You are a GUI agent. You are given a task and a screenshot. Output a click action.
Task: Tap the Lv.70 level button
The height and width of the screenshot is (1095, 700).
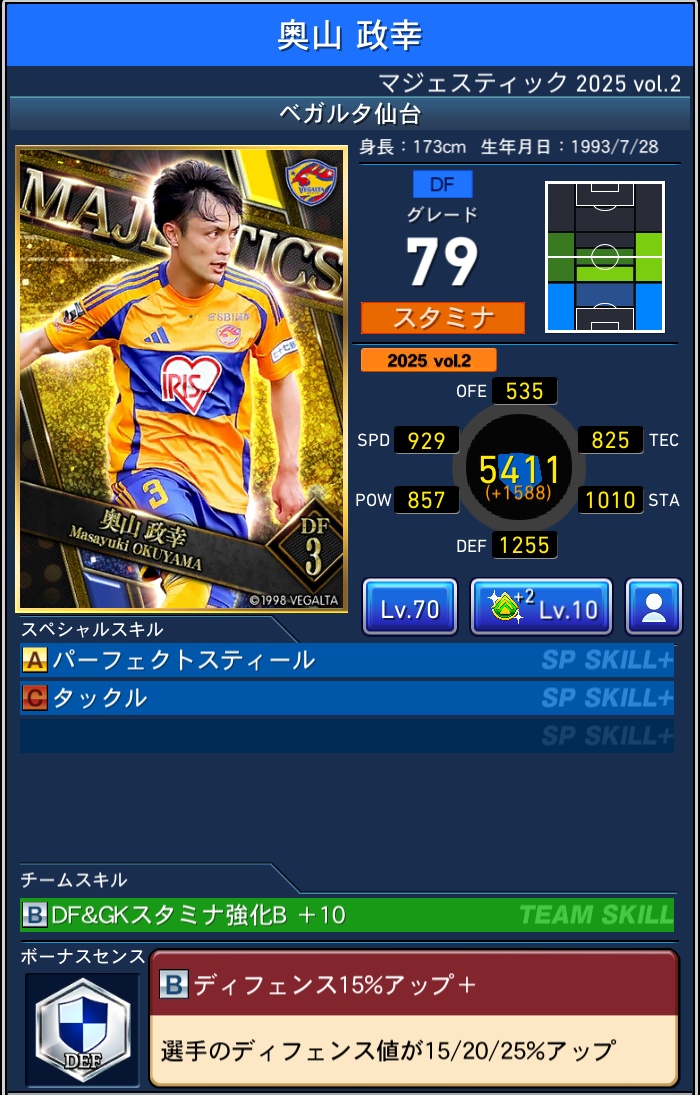point(409,608)
